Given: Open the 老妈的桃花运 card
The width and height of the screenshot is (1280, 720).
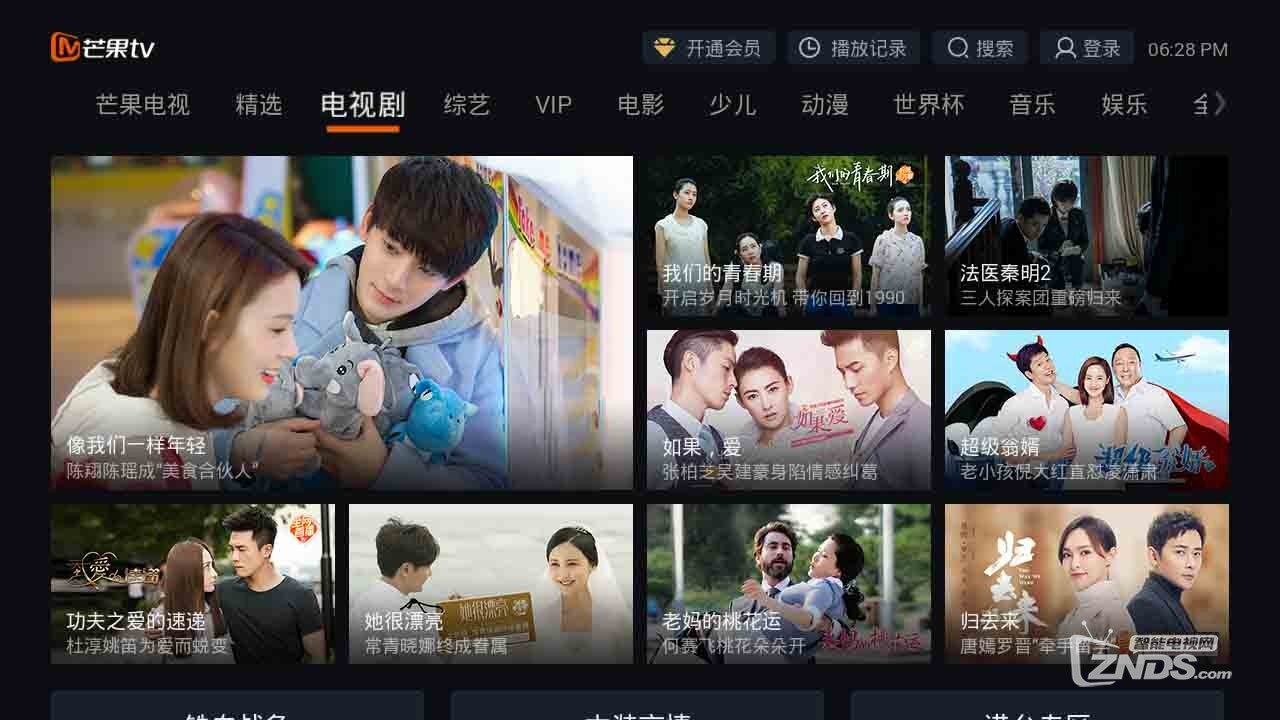Looking at the screenshot, I should tap(788, 583).
